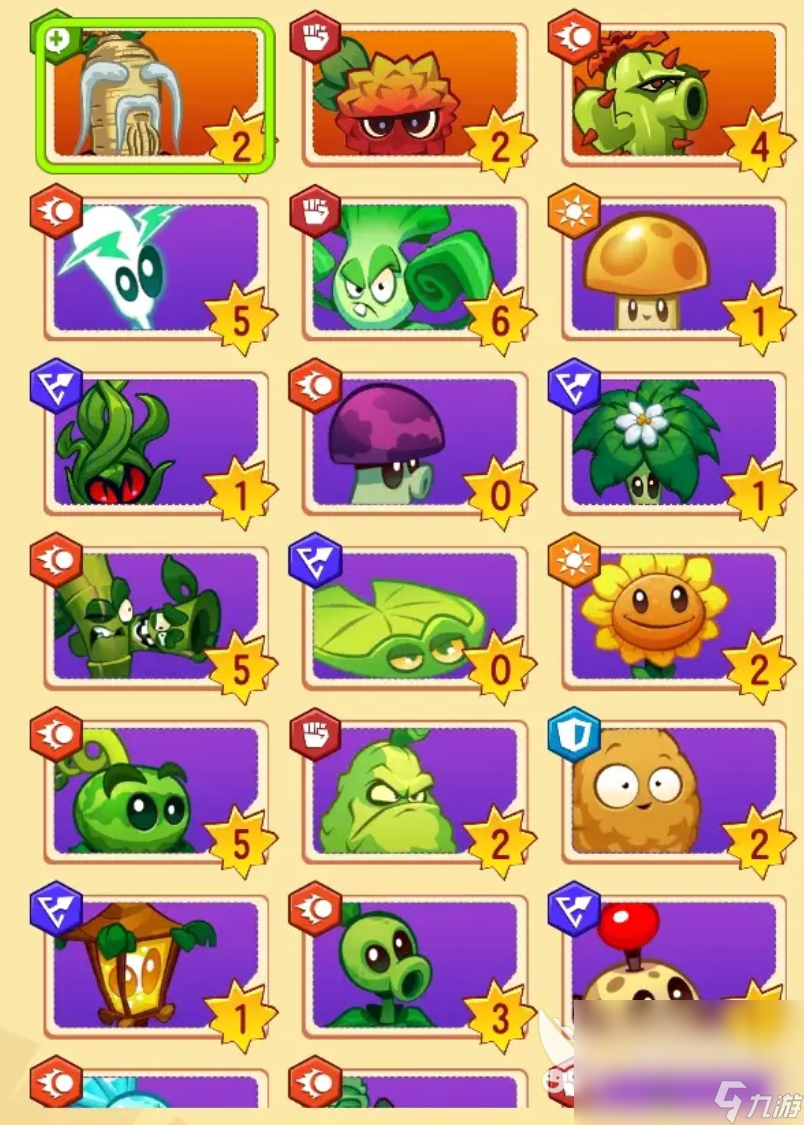Open the sleepy Lily Pad card
Screen dimensions: 804x1125
(x=414, y=616)
